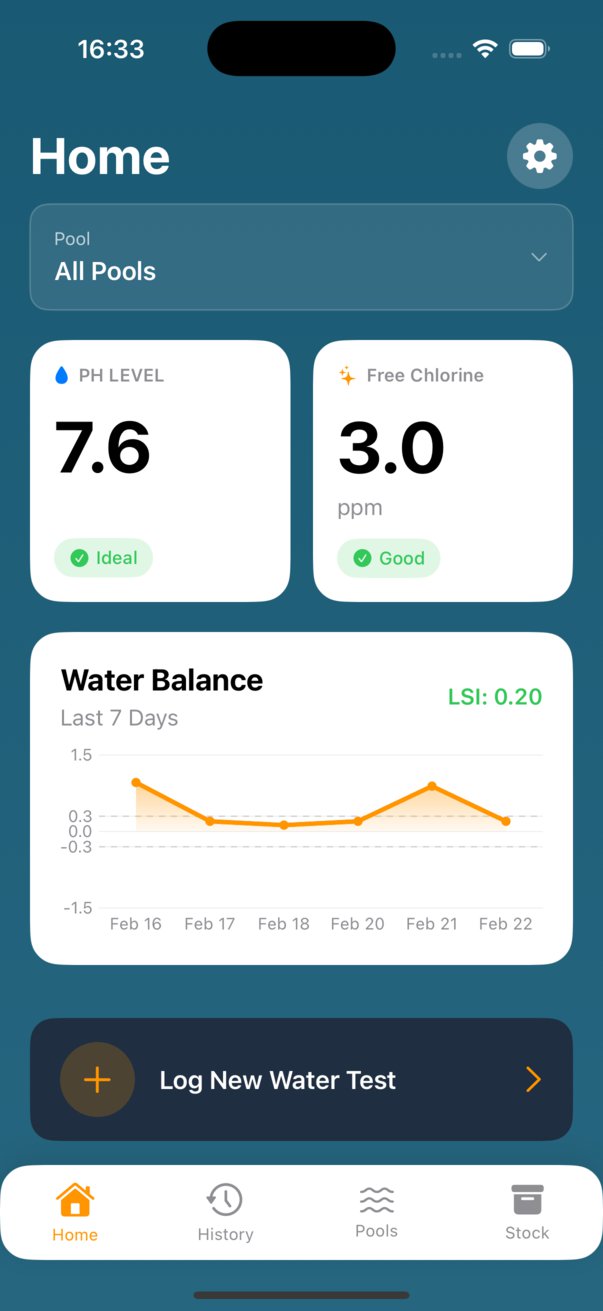This screenshot has width=603, height=1311.
Task: Select the Home tab
Action: coord(75,1212)
